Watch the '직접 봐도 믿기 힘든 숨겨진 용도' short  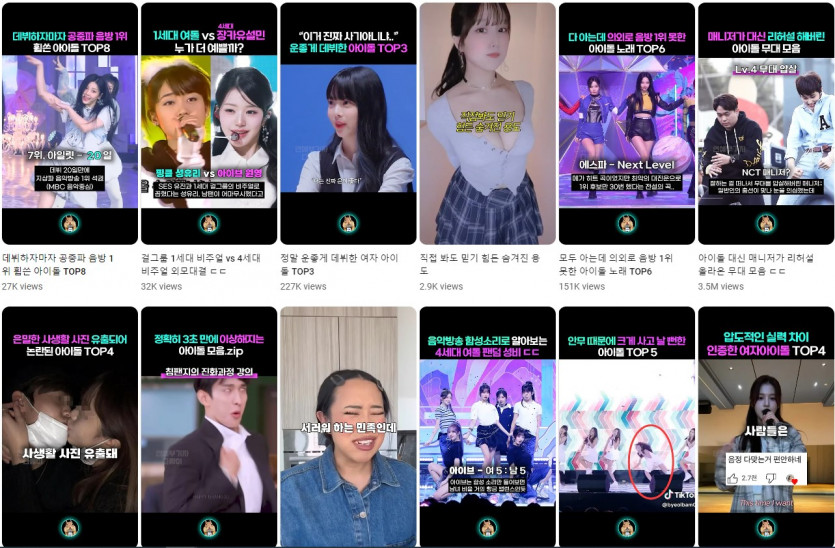487,120
